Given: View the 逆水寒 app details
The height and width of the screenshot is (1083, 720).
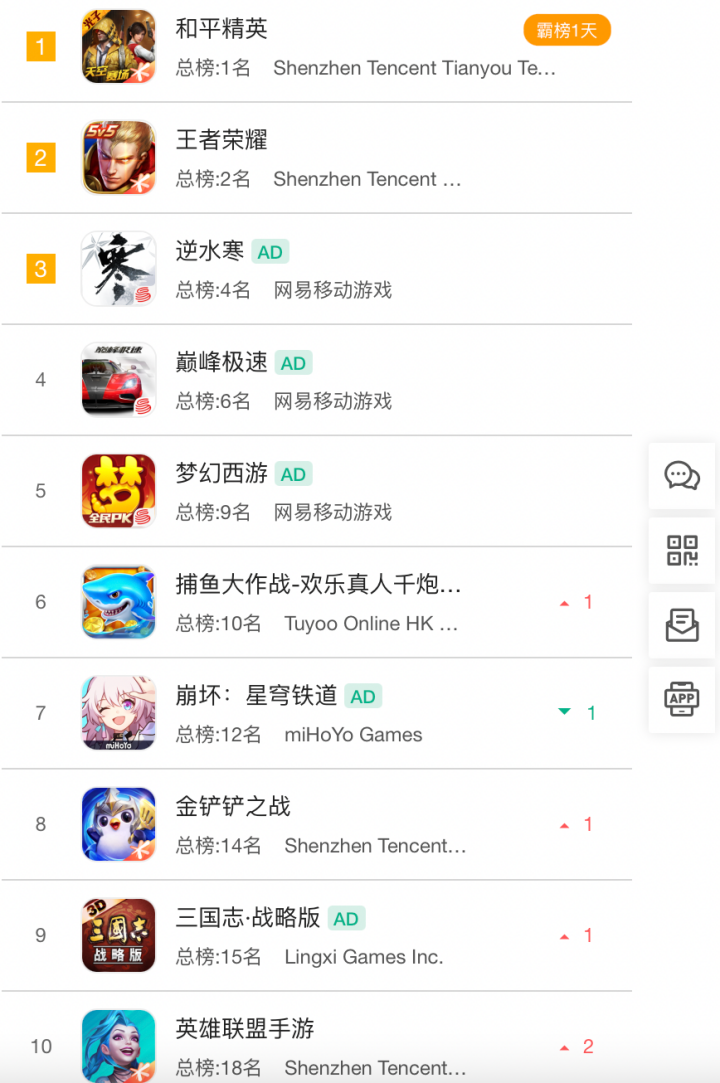Looking at the screenshot, I should pyautogui.click(x=209, y=251).
